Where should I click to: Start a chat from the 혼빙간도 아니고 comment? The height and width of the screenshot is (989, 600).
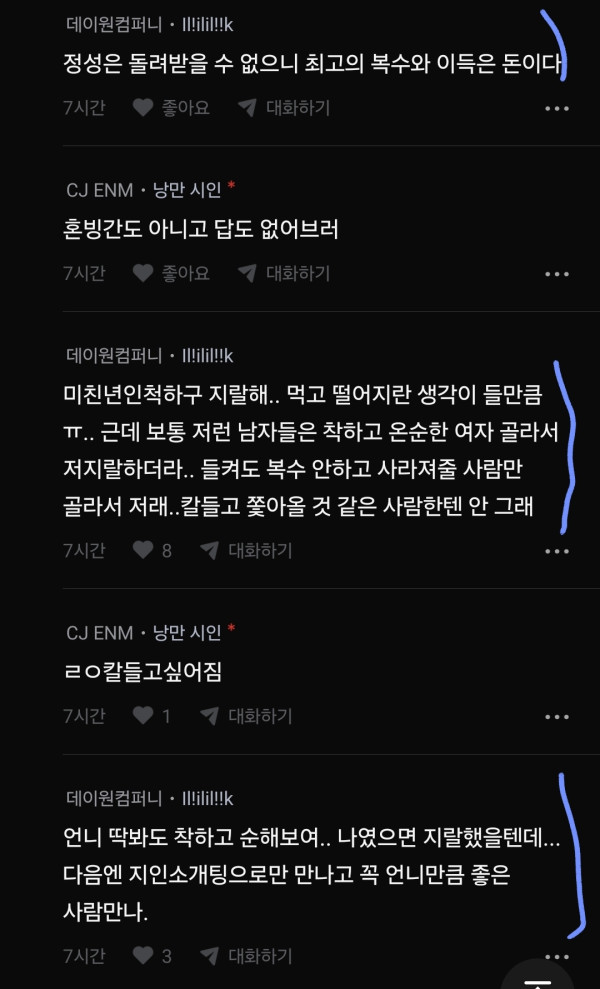point(284,273)
